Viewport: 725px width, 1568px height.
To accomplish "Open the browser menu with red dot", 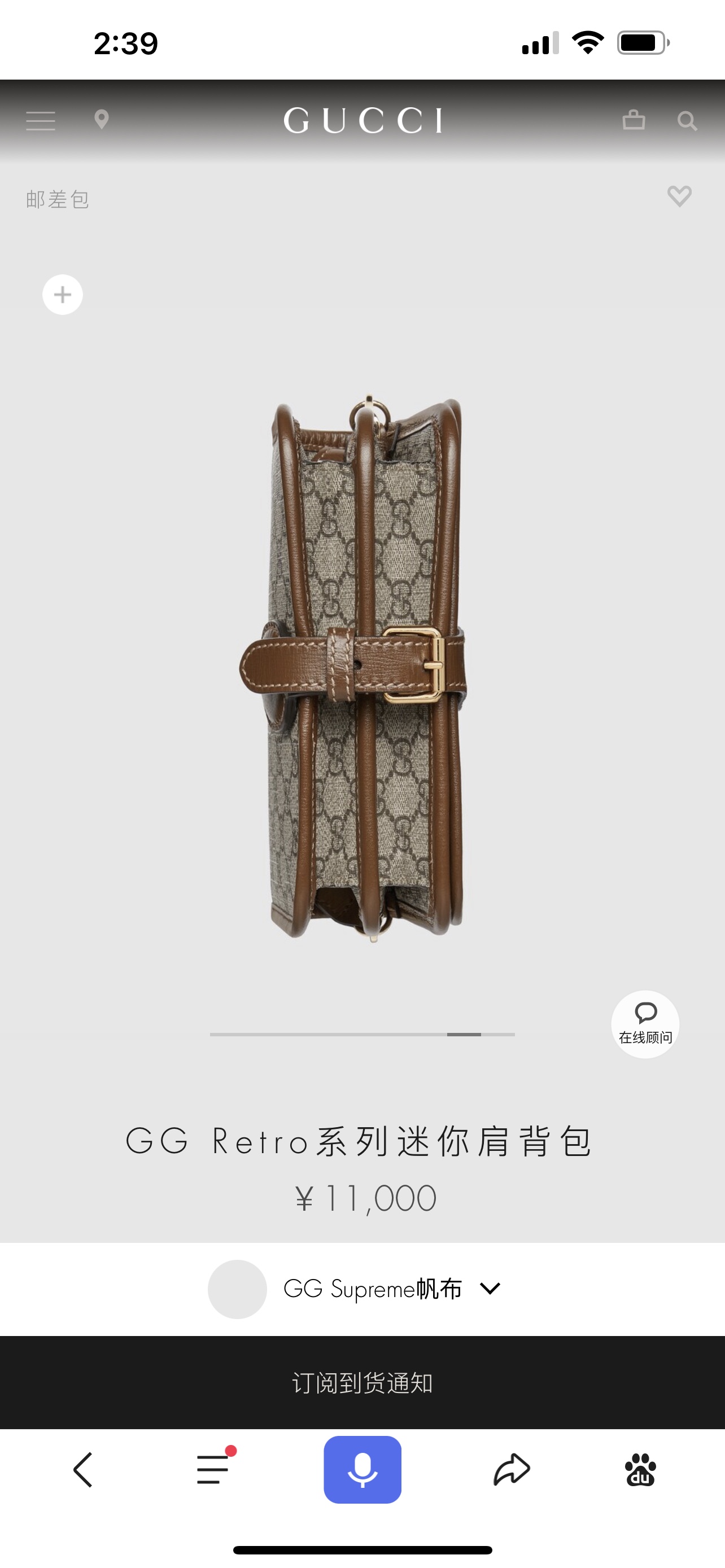I will coord(213,1469).
